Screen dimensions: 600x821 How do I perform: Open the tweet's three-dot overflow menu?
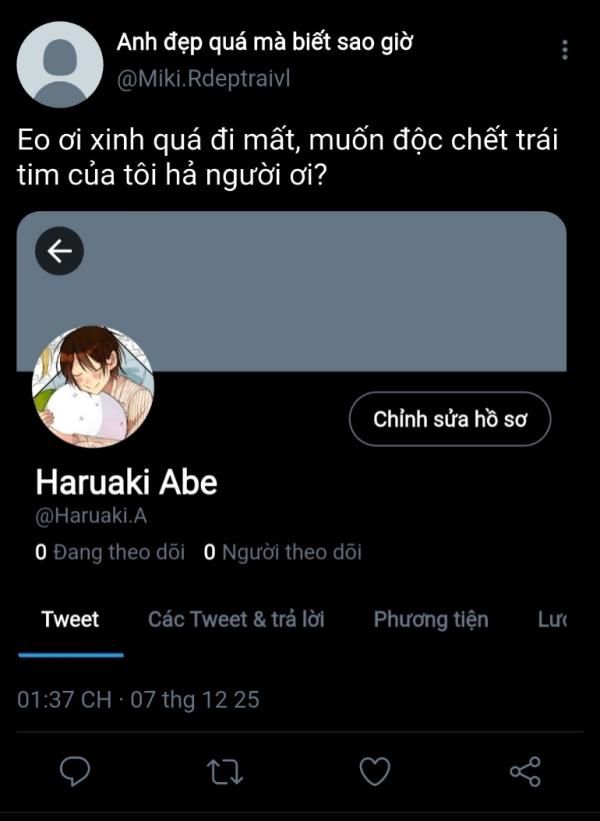point(565,49)
